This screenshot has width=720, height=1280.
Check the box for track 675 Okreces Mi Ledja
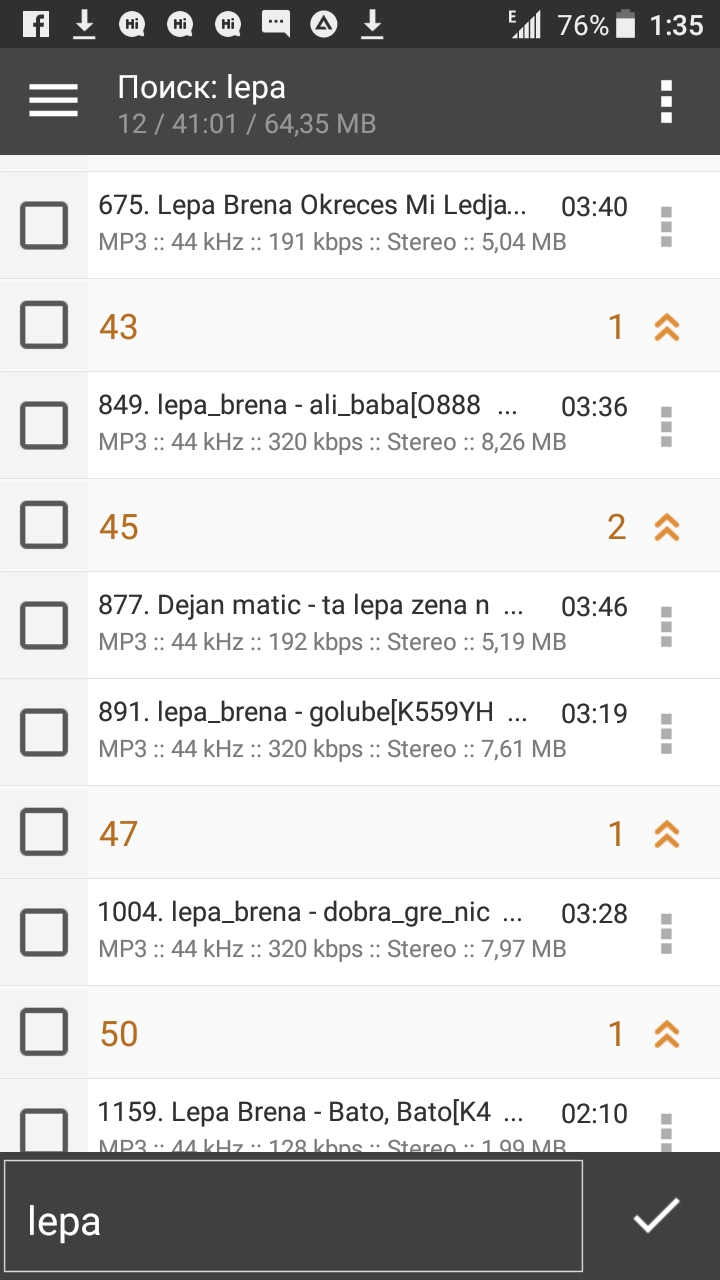pos(44,225)
